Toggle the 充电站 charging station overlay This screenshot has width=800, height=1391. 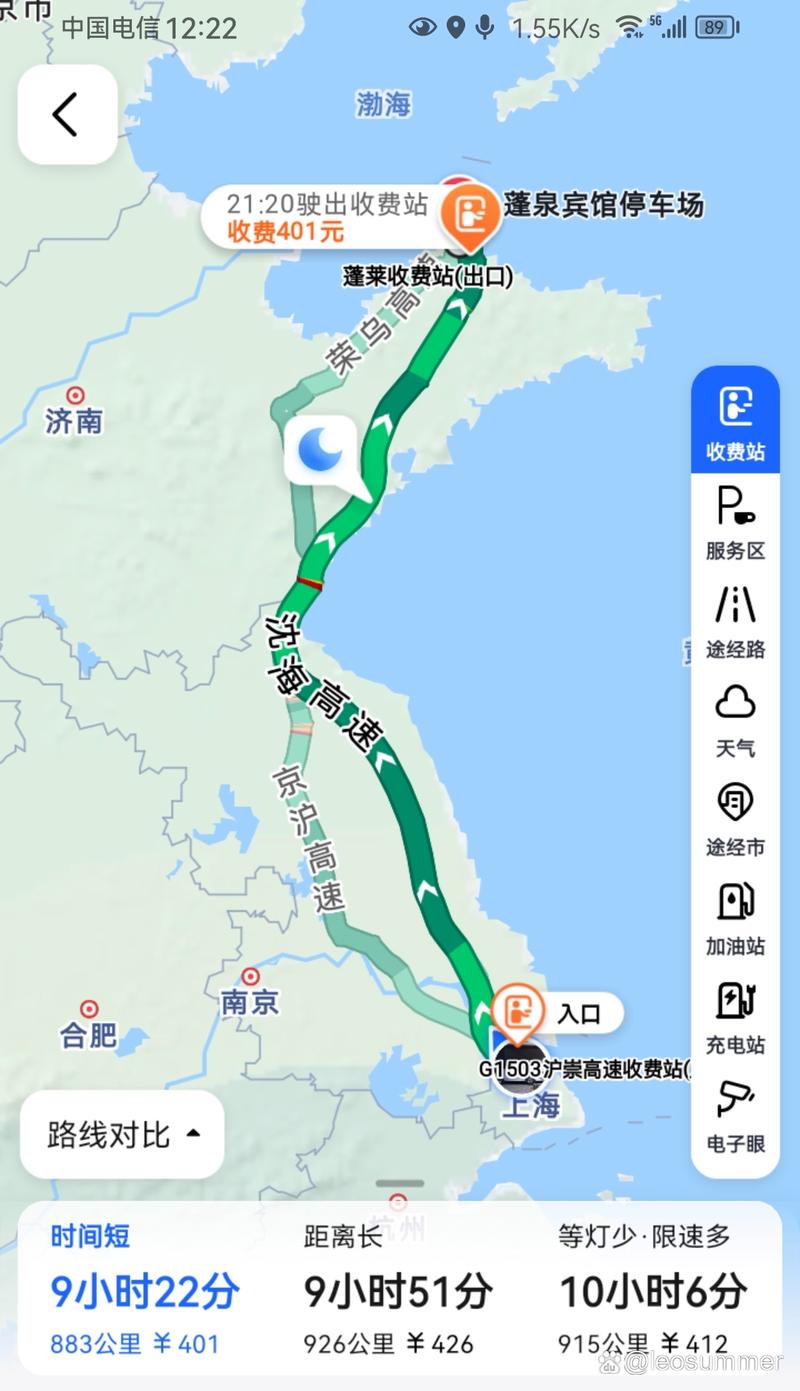coord(735,1014)
